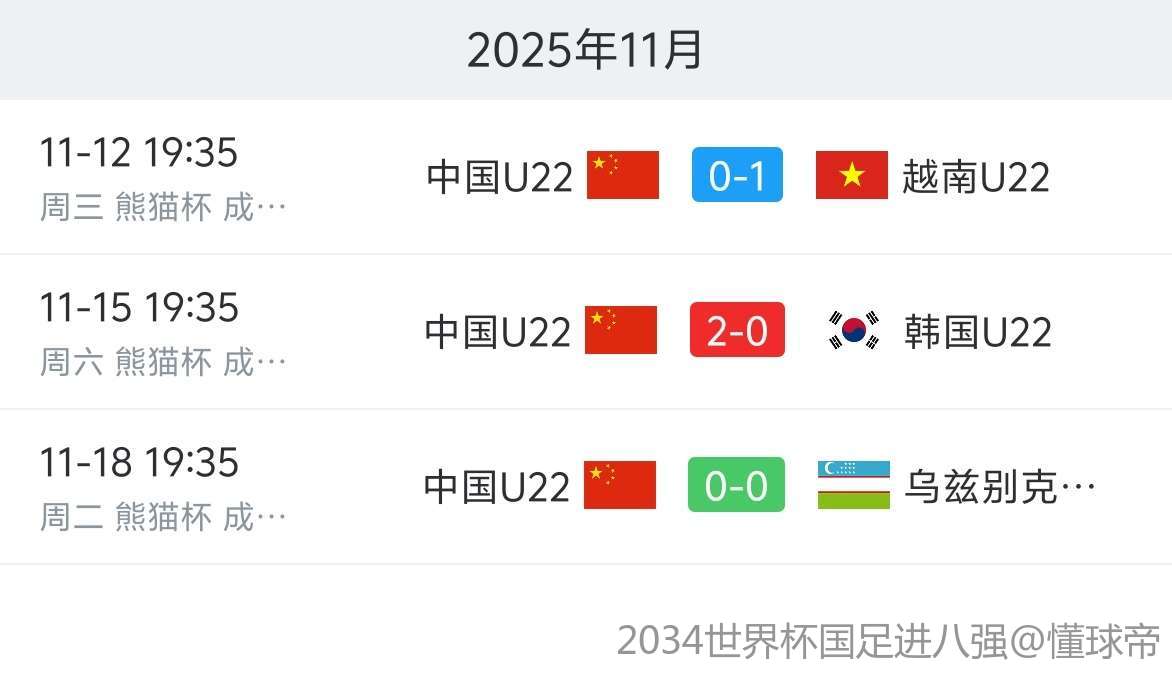Open the China U22 vs Vietnam U22 match
Image resolution: width=1172 pixels, height=674 pixels.
pyautogui.click(x=736, y=176)
